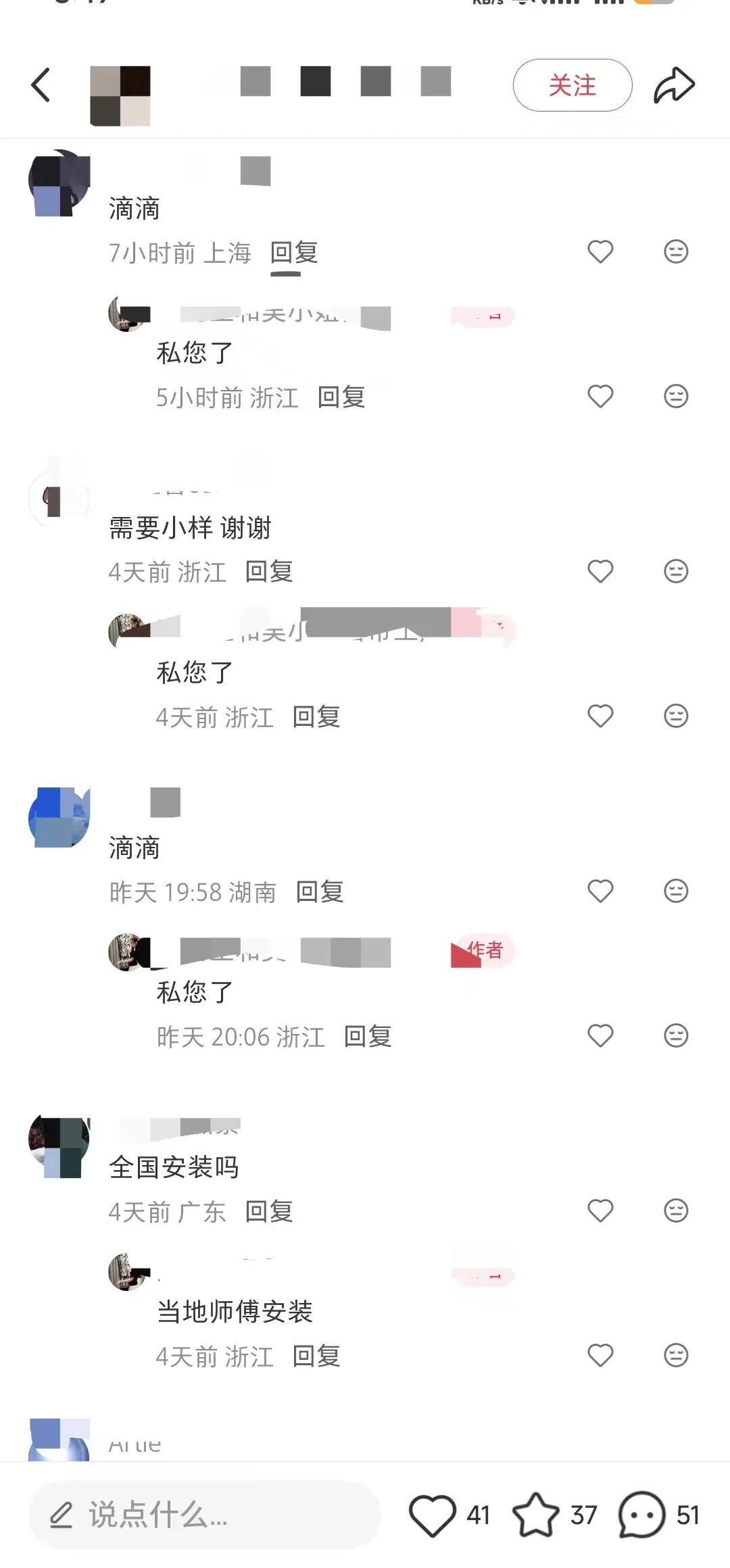
Task: Dislike the 需要小样 谢谢 comment
Action: coord(675,571)
